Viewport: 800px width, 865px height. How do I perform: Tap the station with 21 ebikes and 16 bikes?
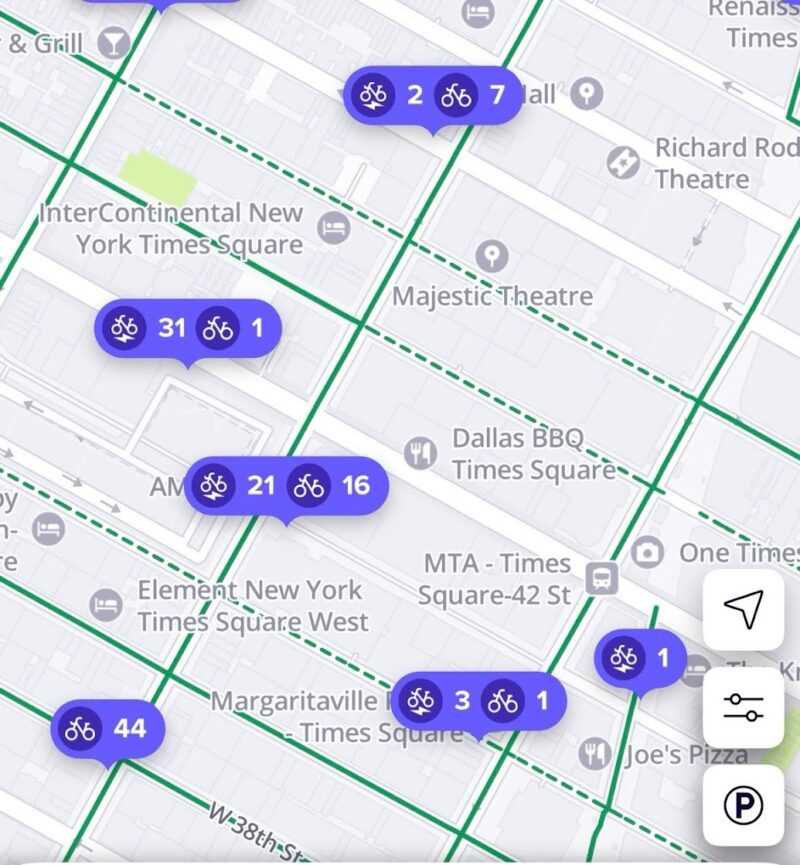pyautogui.click(x=287, y=486)
